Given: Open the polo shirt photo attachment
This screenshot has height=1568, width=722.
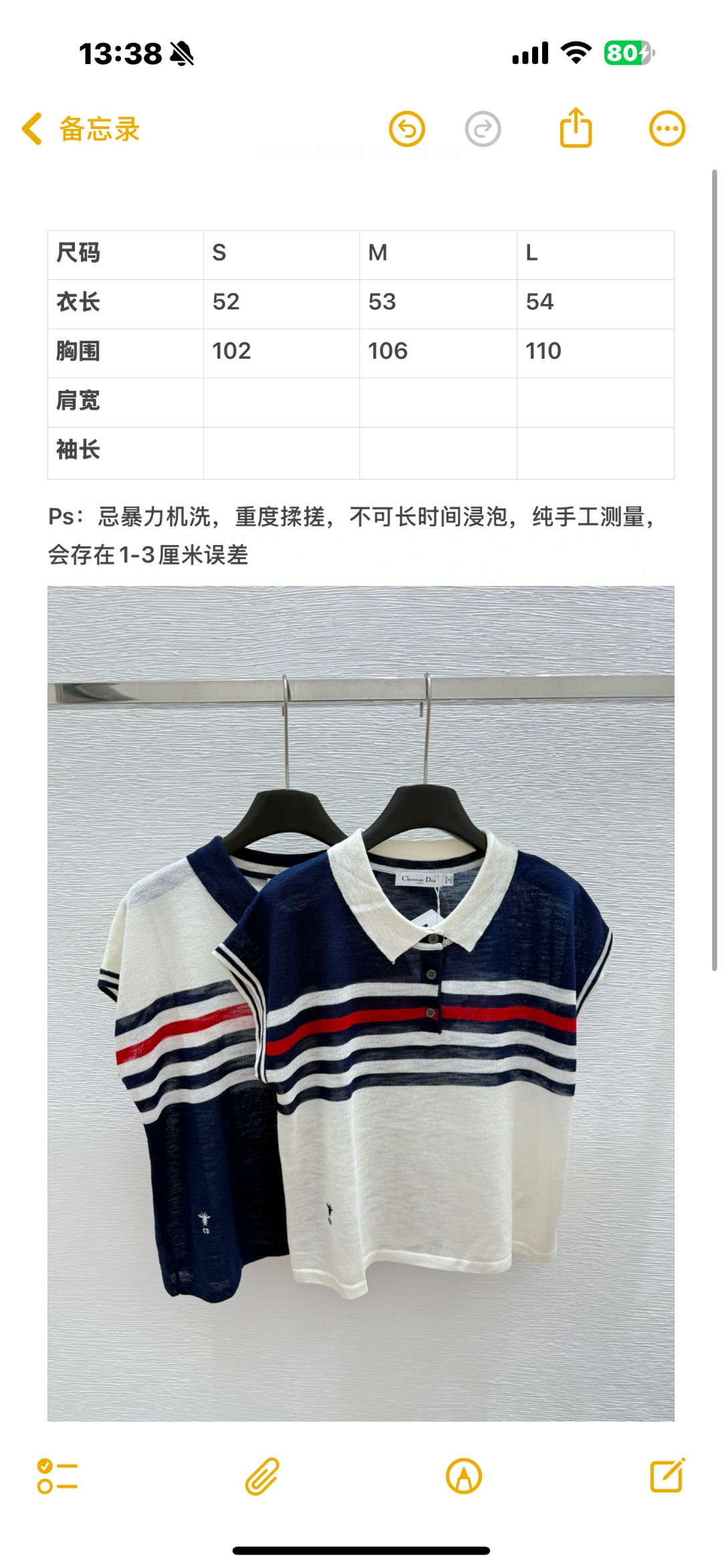Looking at the screenshot, I should [361, 1002].
